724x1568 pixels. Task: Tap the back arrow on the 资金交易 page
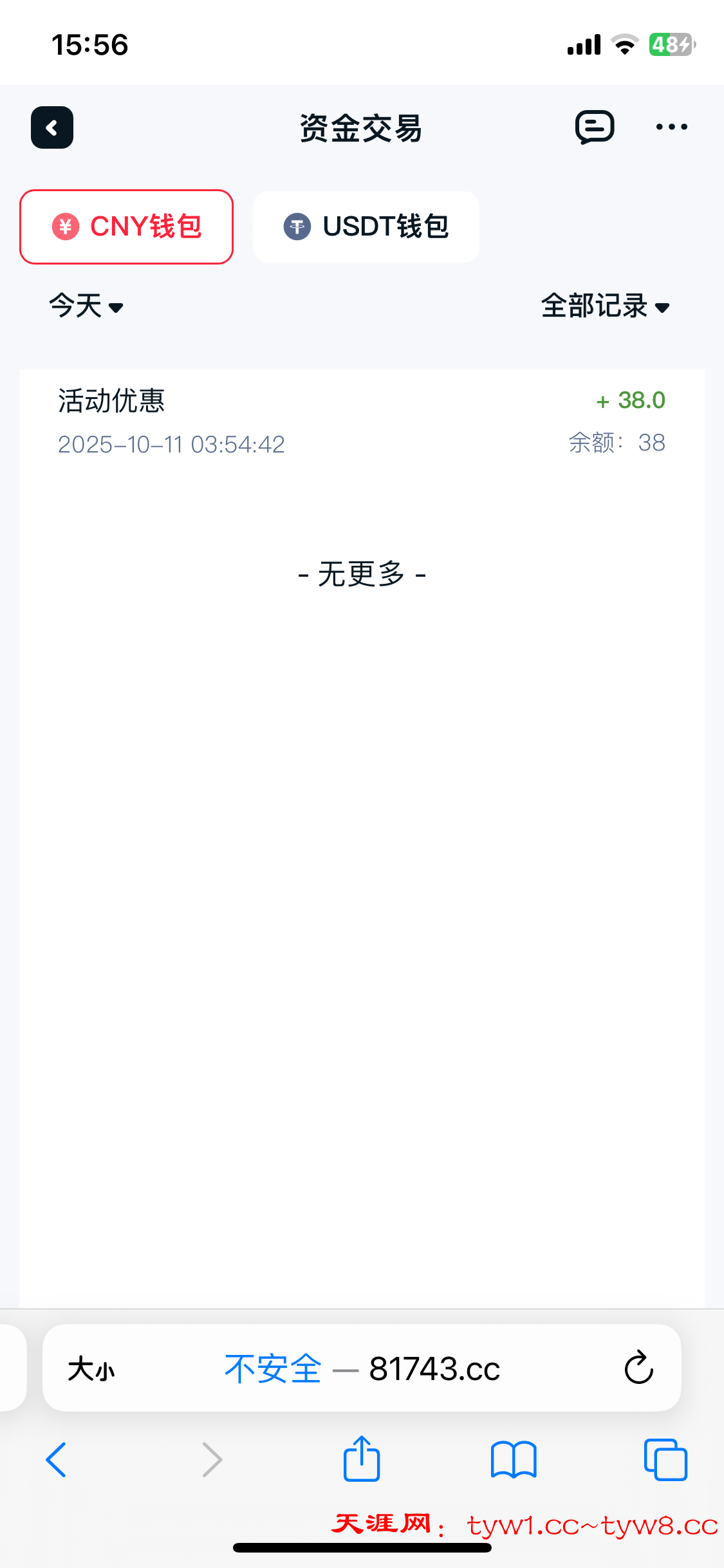[51, 127]
